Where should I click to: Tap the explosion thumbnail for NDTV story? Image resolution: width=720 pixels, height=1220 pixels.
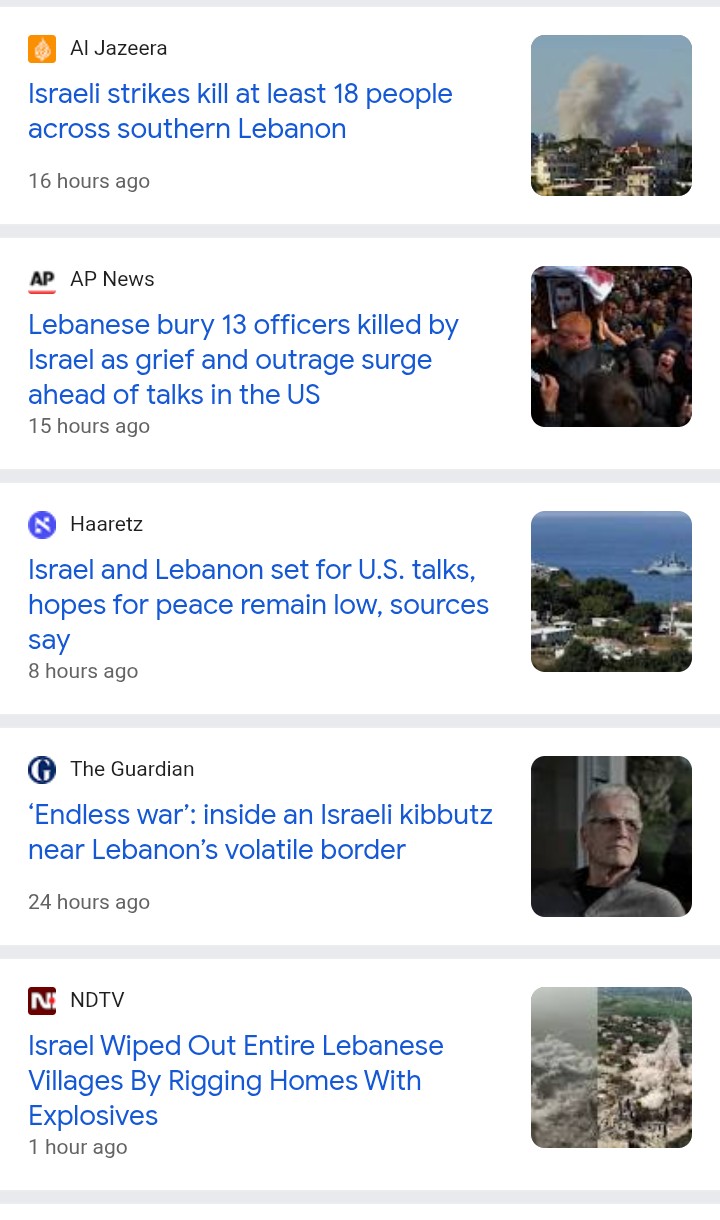[x=611, y=1068]
